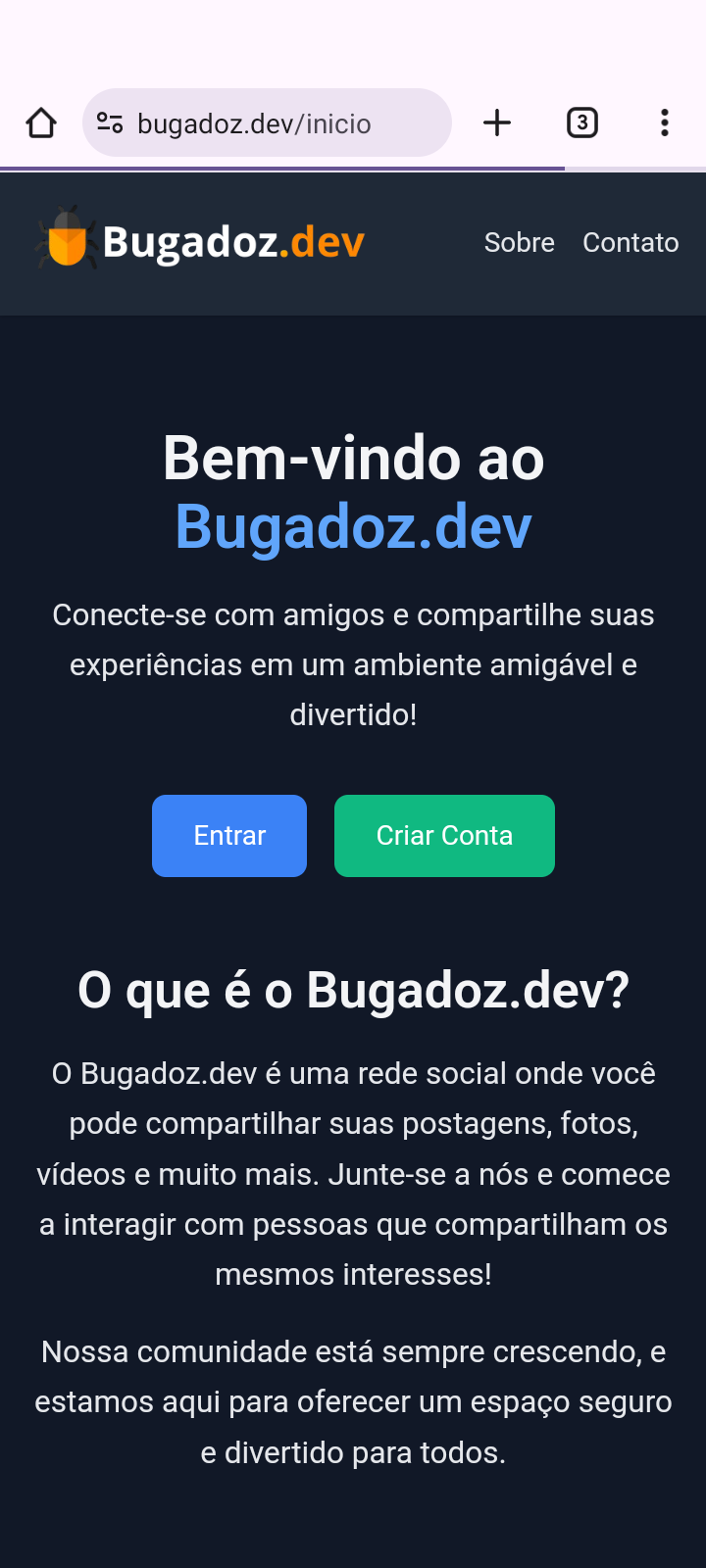Click the blue Bugadoz.dev heading text
The image size is (706, 1568).
pos(353,526)
